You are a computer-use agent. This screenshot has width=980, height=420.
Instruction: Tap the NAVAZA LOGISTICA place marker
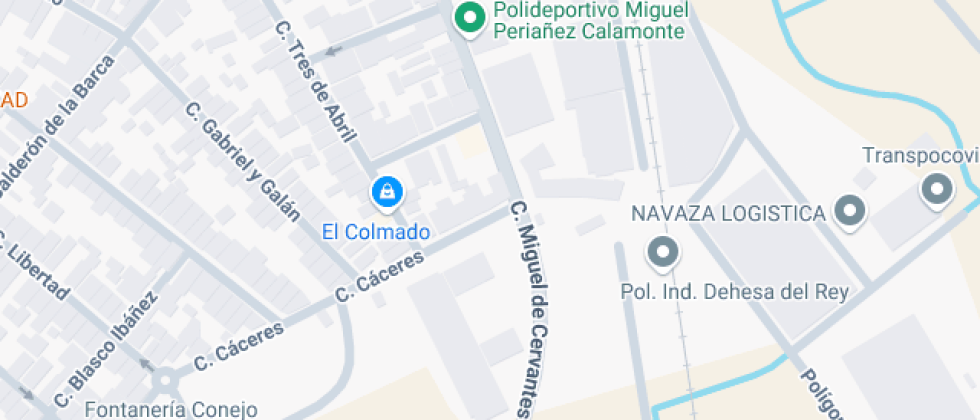(x=850, y=211)
